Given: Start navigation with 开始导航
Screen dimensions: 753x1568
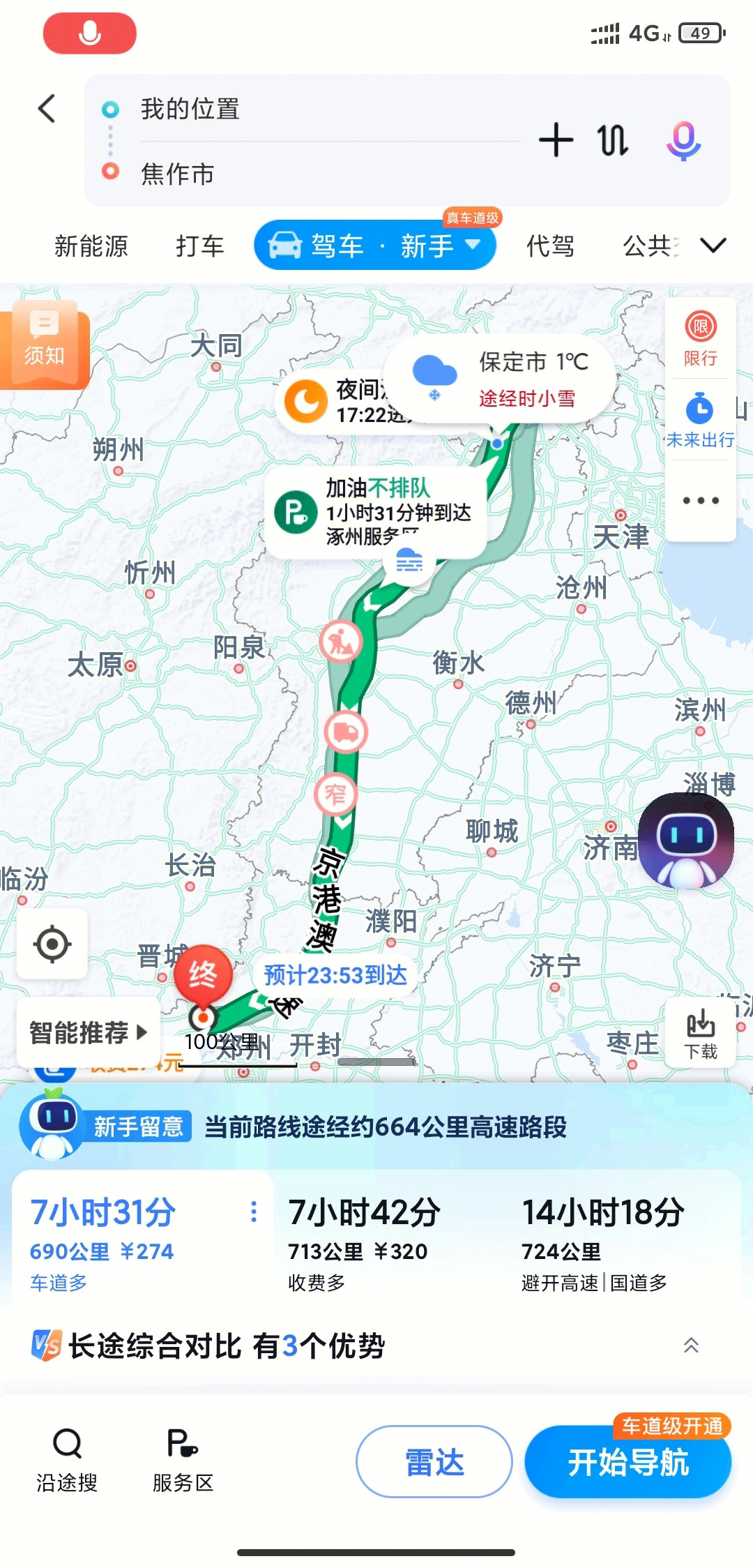Looking at the screenshot, I should click(627, 1463).
